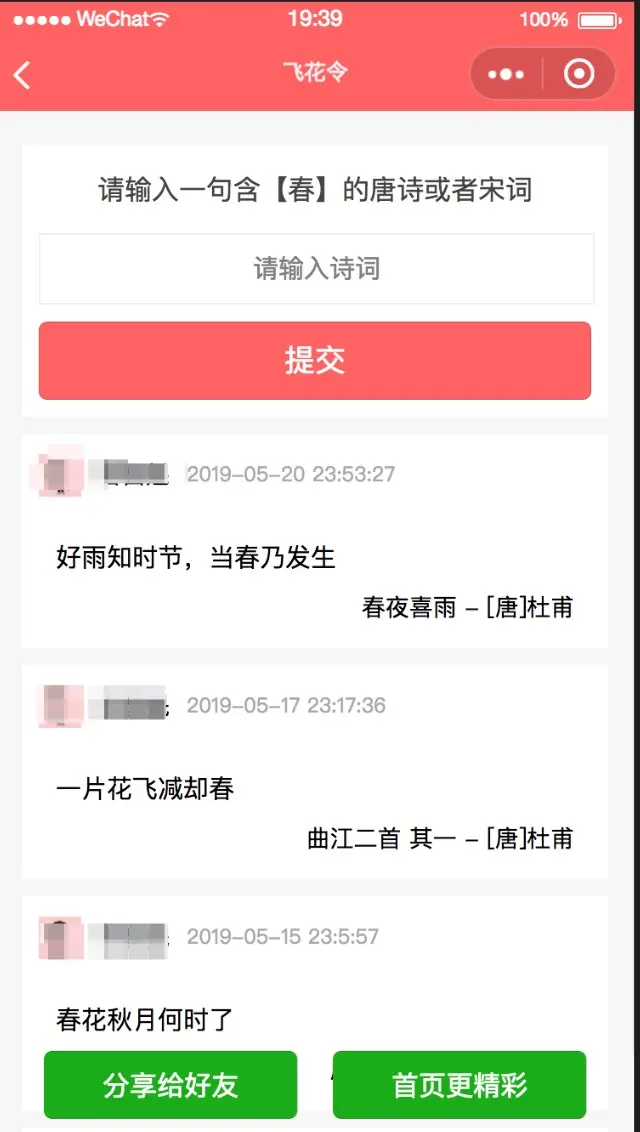Open the mini program three-dot menu

click(x=506, y=74)
